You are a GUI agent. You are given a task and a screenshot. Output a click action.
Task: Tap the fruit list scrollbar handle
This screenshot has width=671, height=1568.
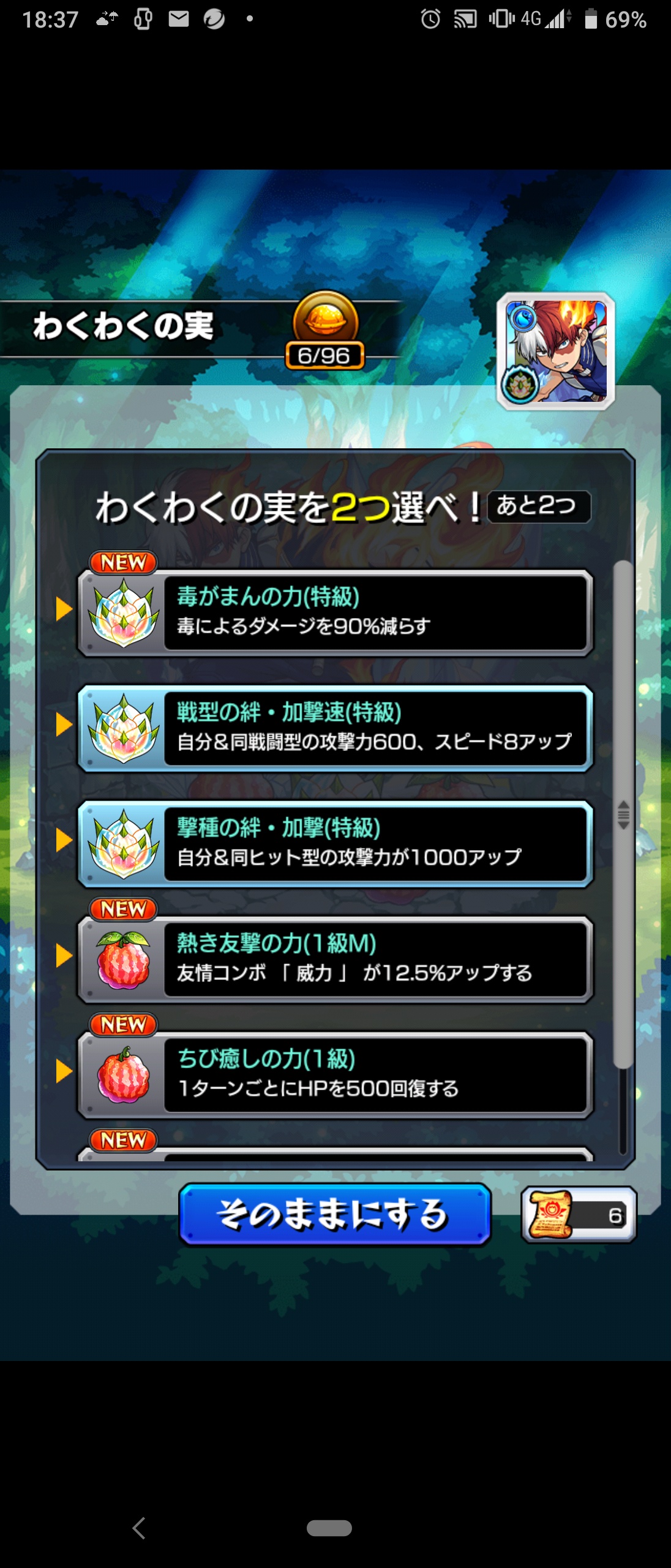click(623, 815)
